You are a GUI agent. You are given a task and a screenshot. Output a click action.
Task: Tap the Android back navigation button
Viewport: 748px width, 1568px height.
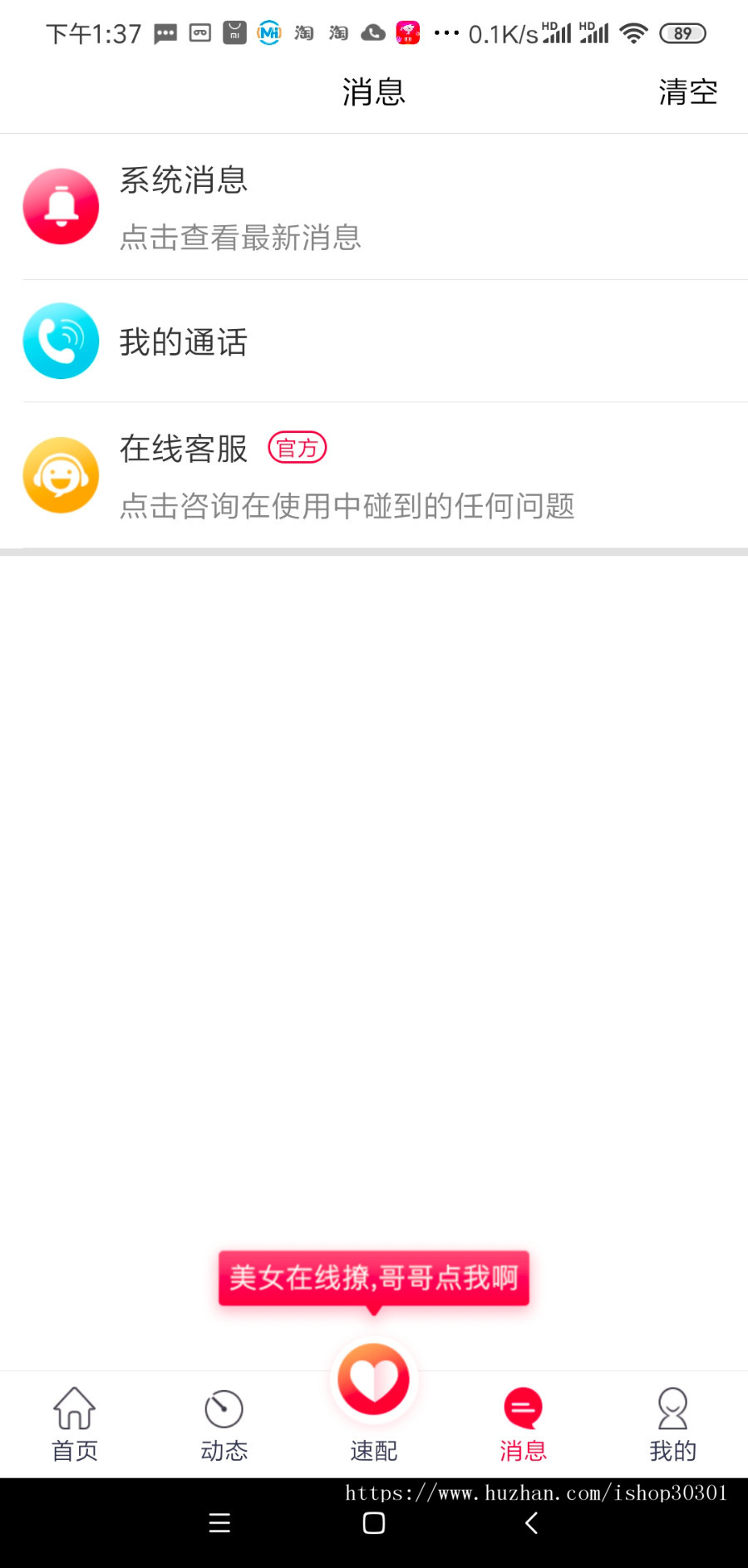530,1523
